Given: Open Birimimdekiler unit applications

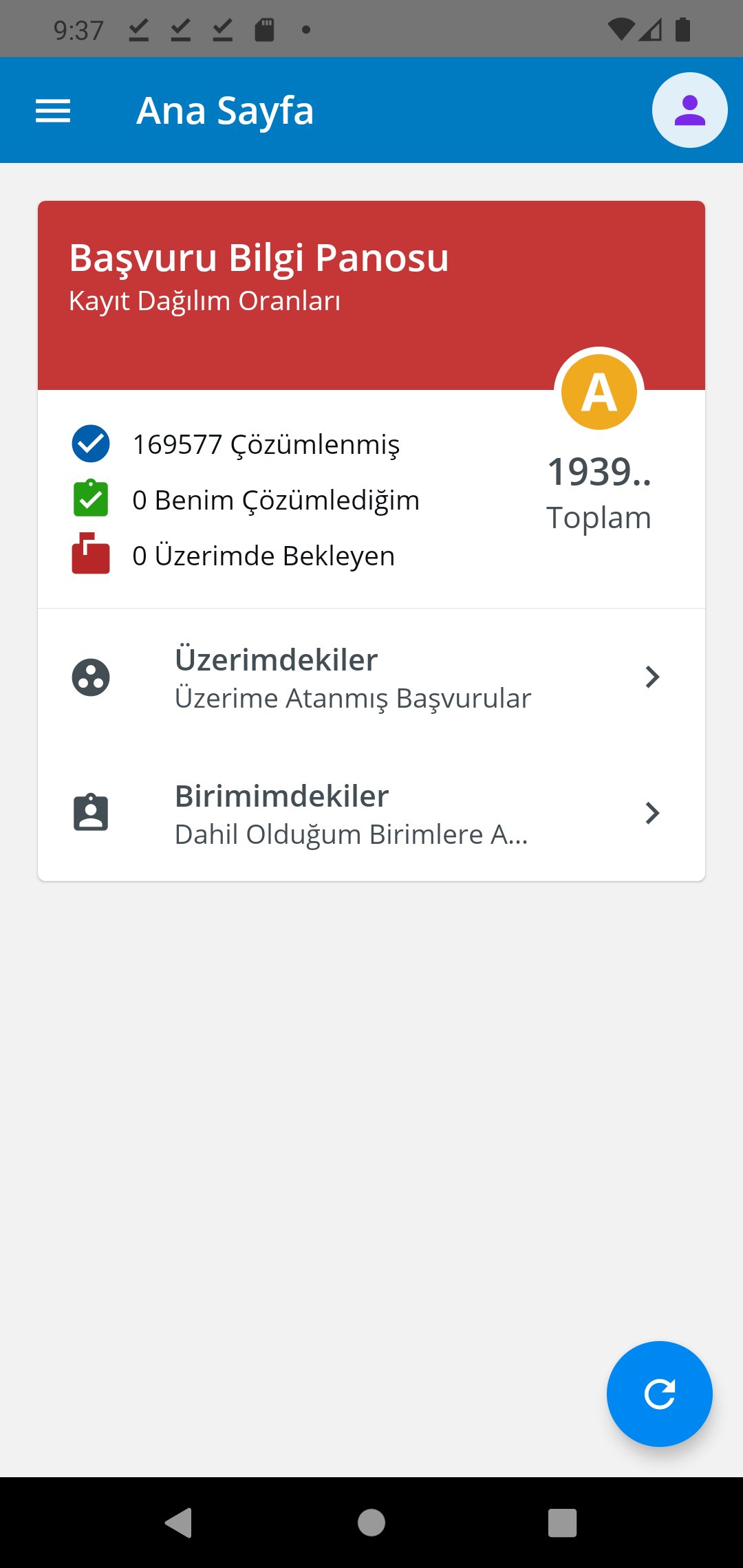Looking at the screenshot, I should 371,814.
